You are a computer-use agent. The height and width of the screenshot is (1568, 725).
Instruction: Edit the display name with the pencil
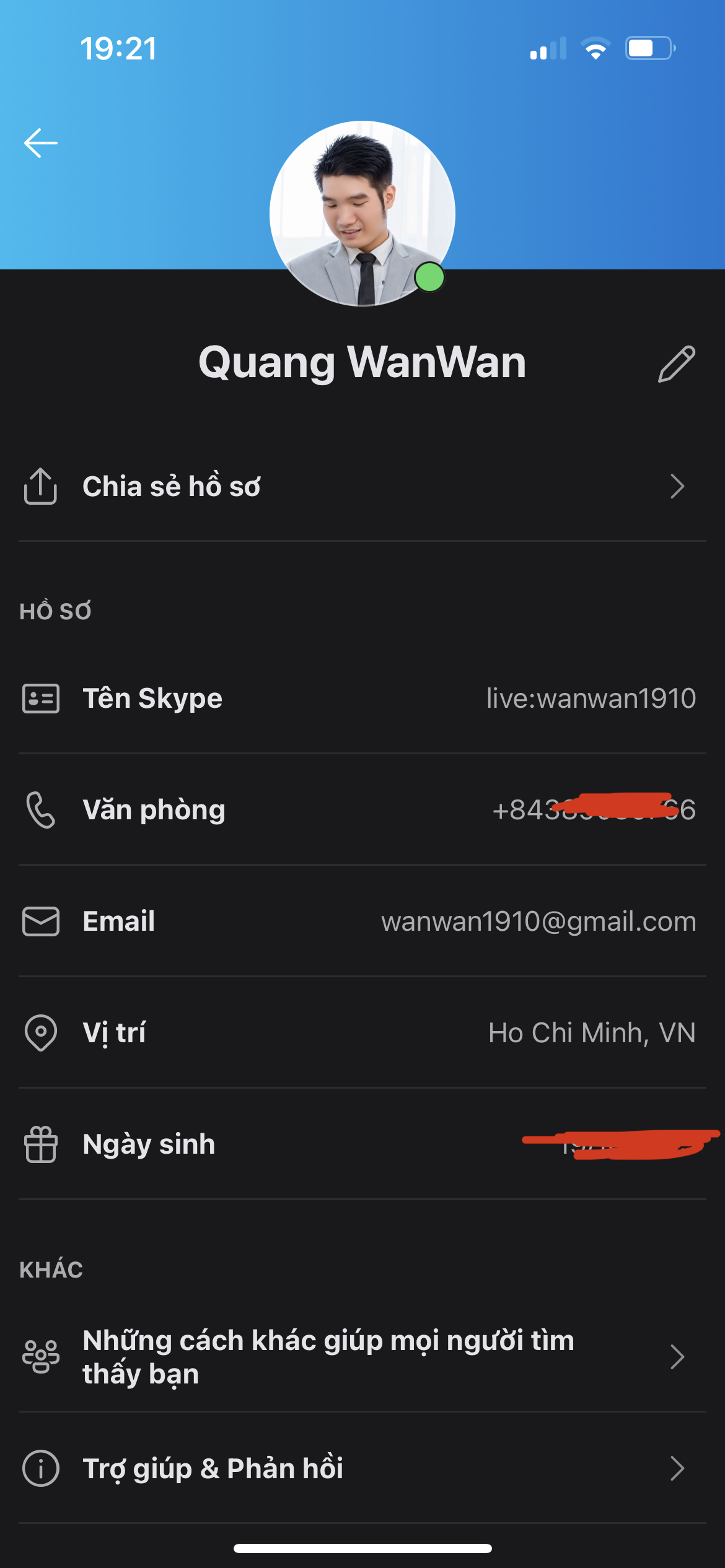pyautogui.click(x=676, y=364)
